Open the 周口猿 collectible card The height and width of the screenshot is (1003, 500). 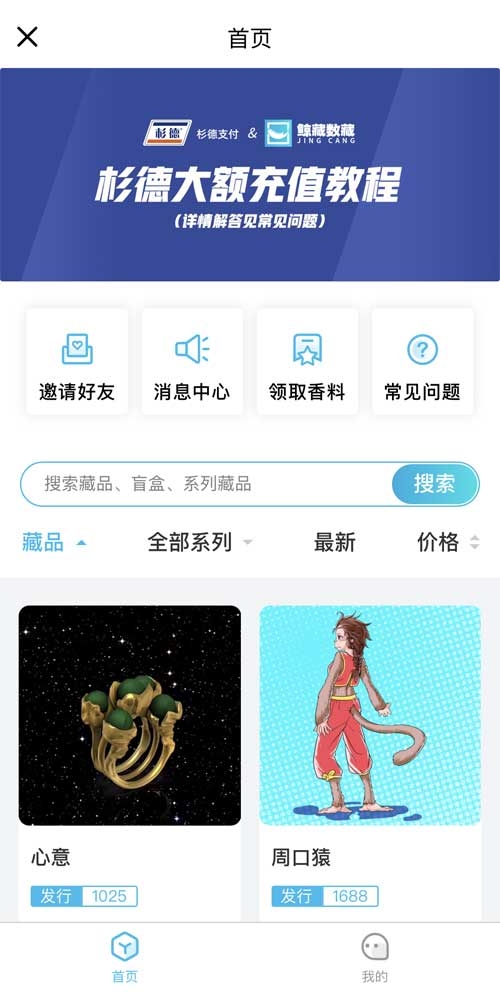370,763
